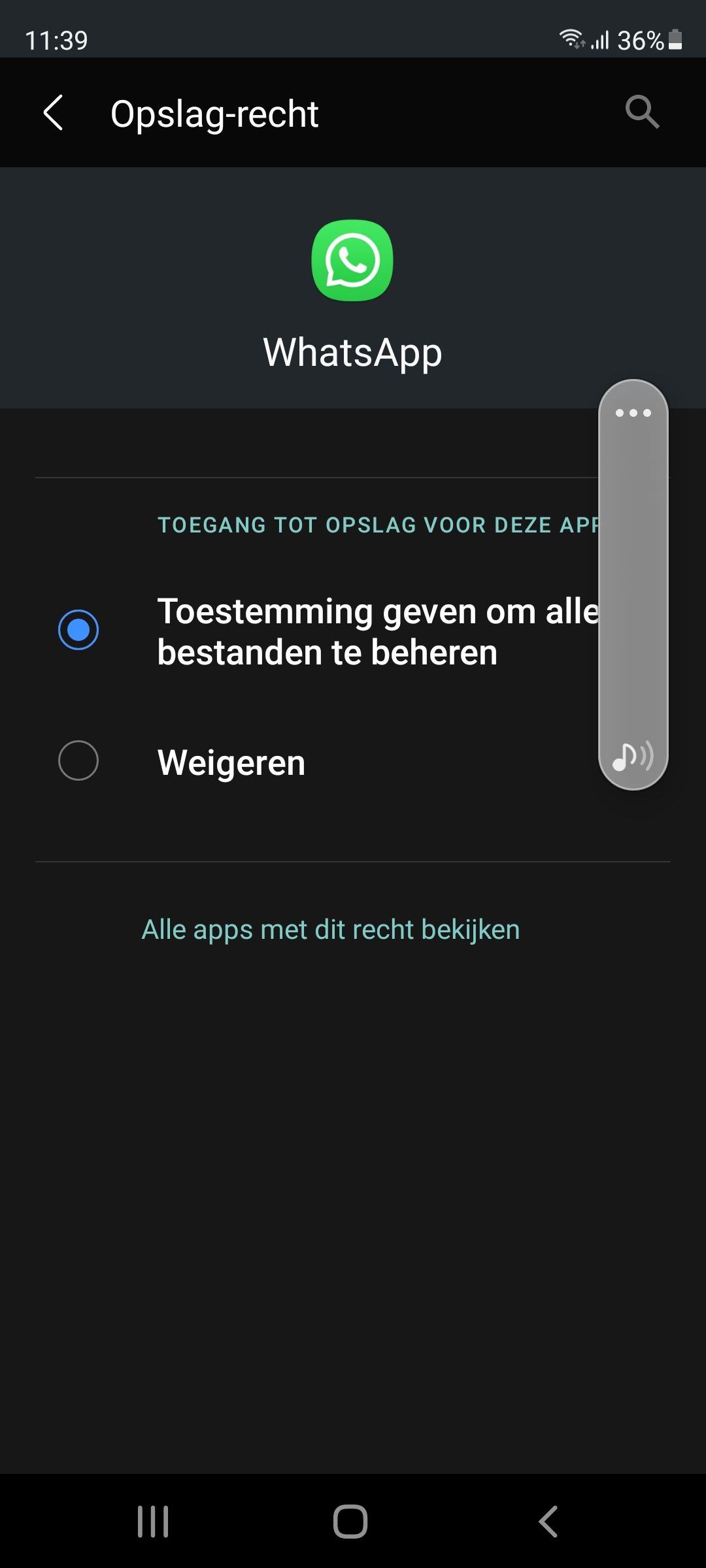Select Toestemming geven om alle bestanden te beheren
The height and width of the screenshot is (1568, 706).
pyautogui.click(x=78, y=630)
